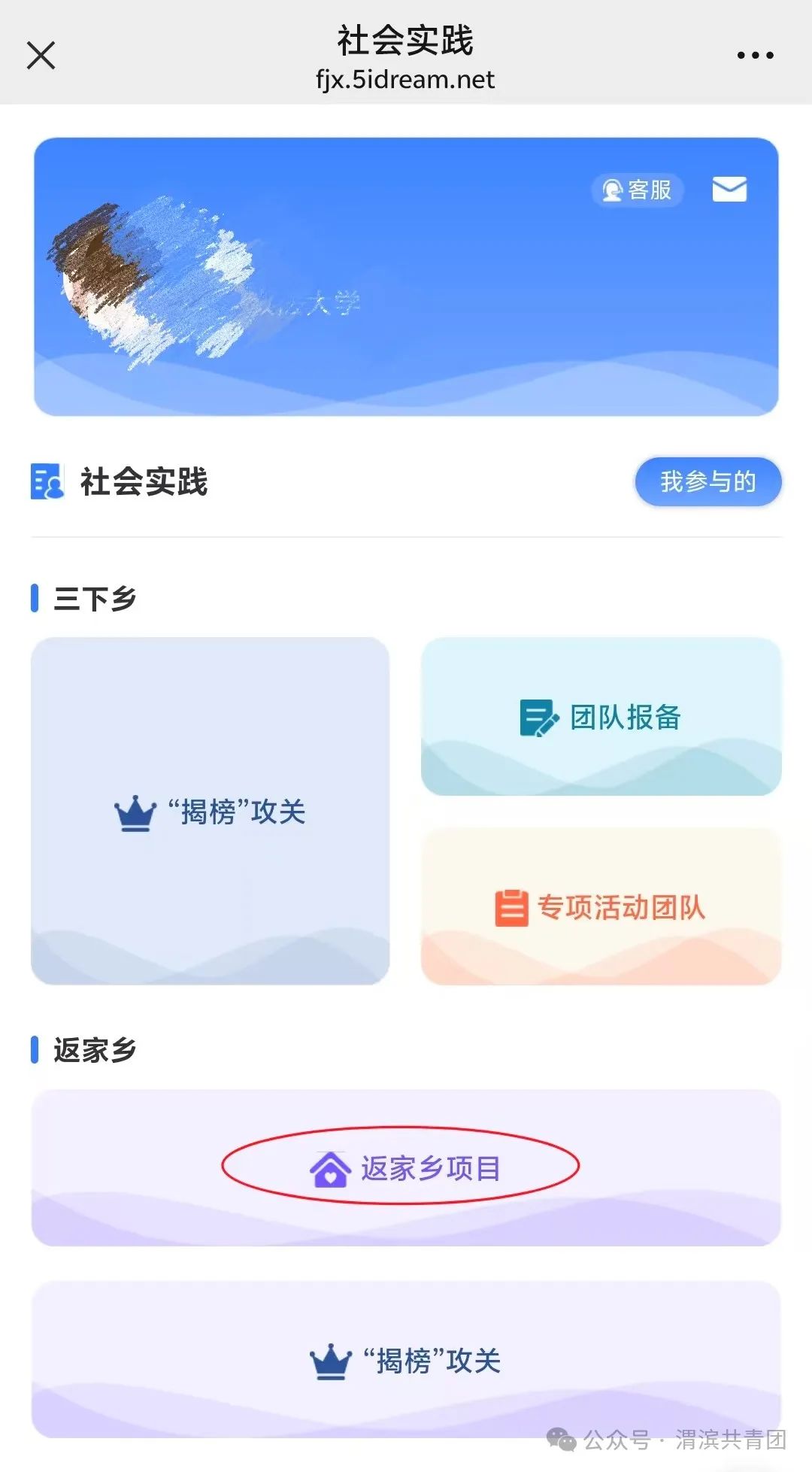The image size is (812, 1472).
Task: Open the “揭榜”攻关 card under 三下乡
Action: (x=211, y=811)
